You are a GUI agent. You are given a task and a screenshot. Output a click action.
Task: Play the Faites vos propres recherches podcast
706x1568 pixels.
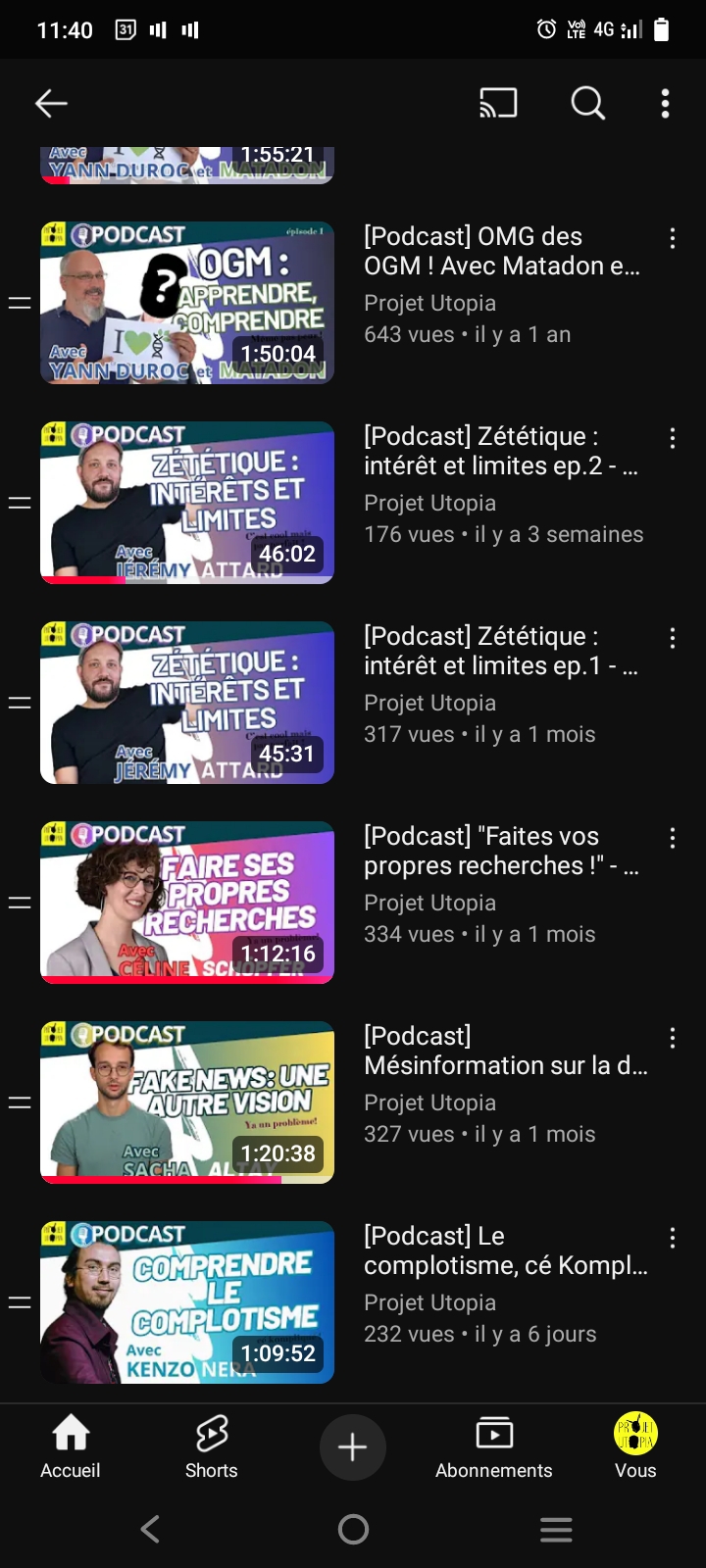click(x=187, y=902)
